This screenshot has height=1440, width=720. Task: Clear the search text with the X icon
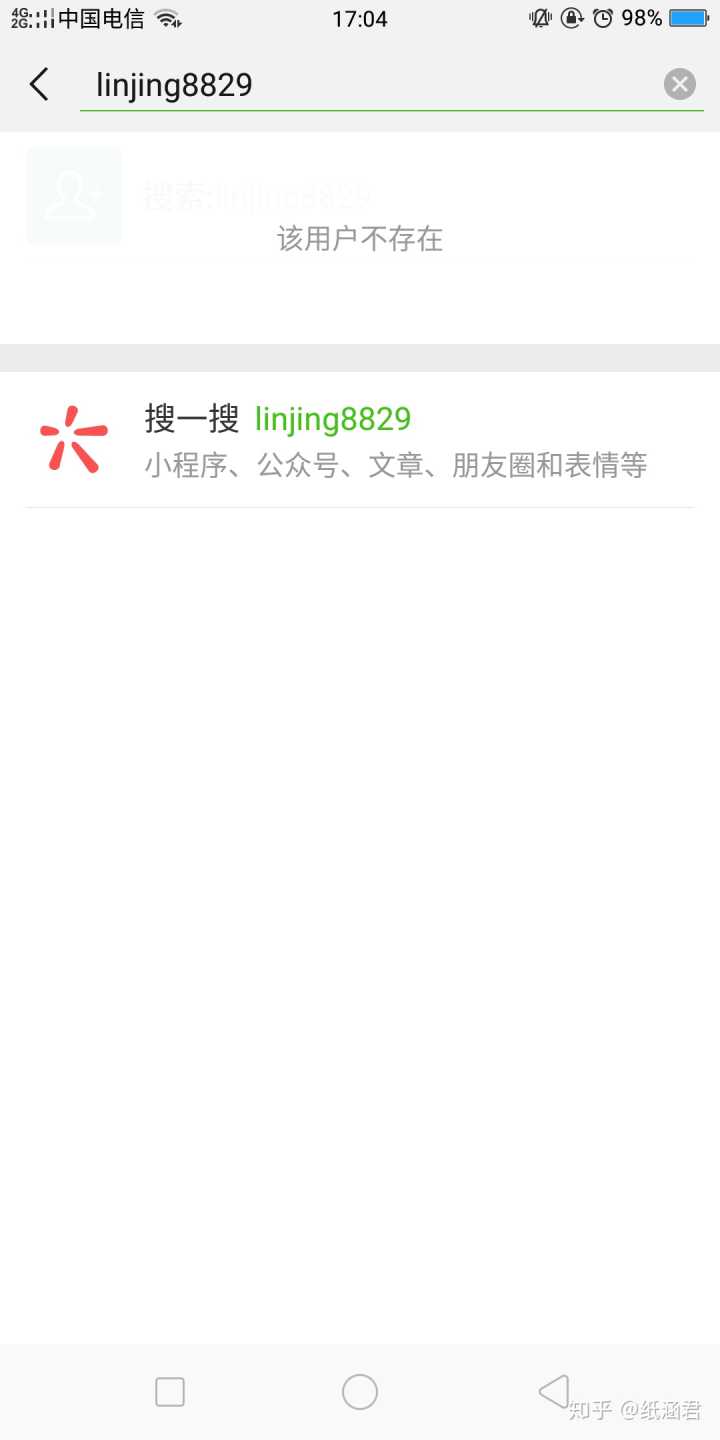click(680, 85)
